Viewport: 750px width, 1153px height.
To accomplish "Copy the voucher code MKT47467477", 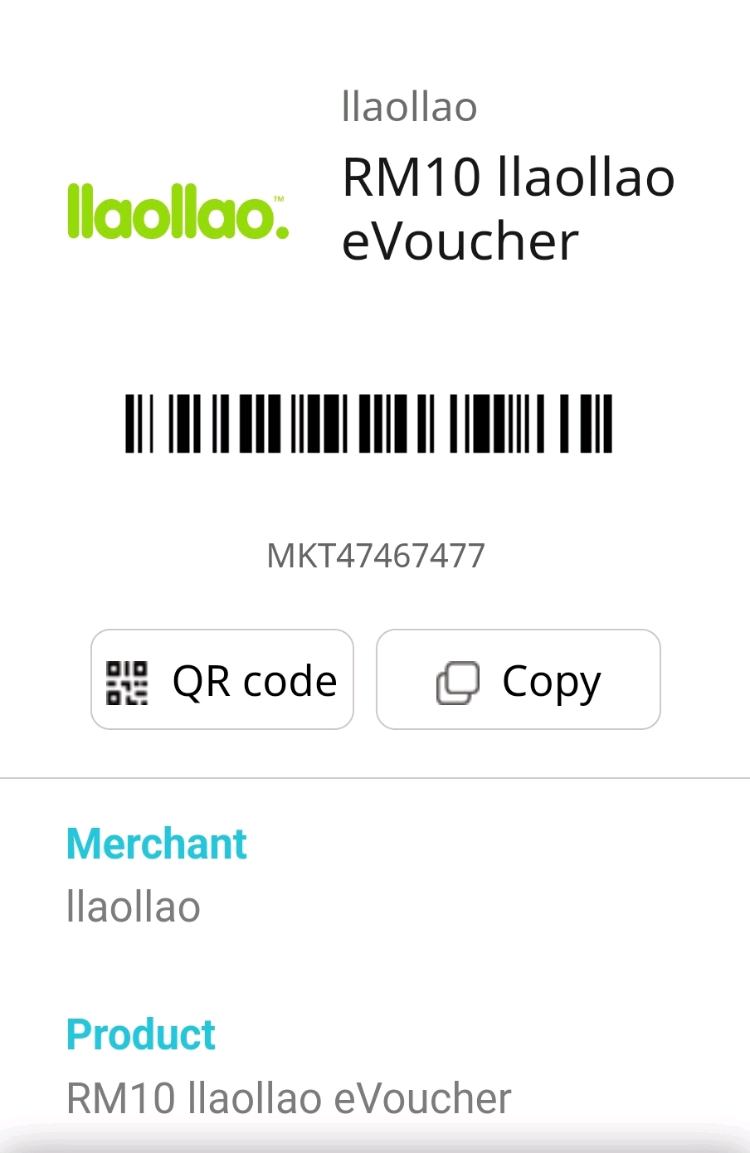I will point(518,680).
